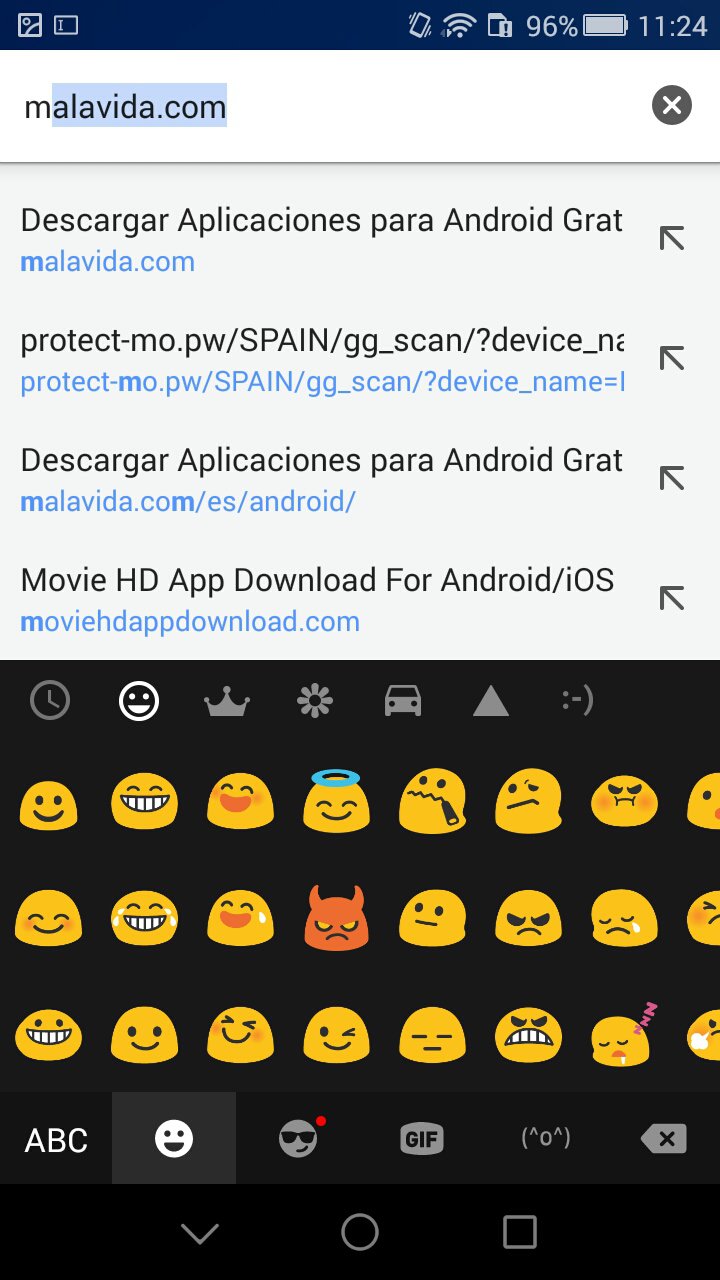
Task: Tap the autocomplete arrow beside malavida.com/es/android/
Action: tap(671, 478)
